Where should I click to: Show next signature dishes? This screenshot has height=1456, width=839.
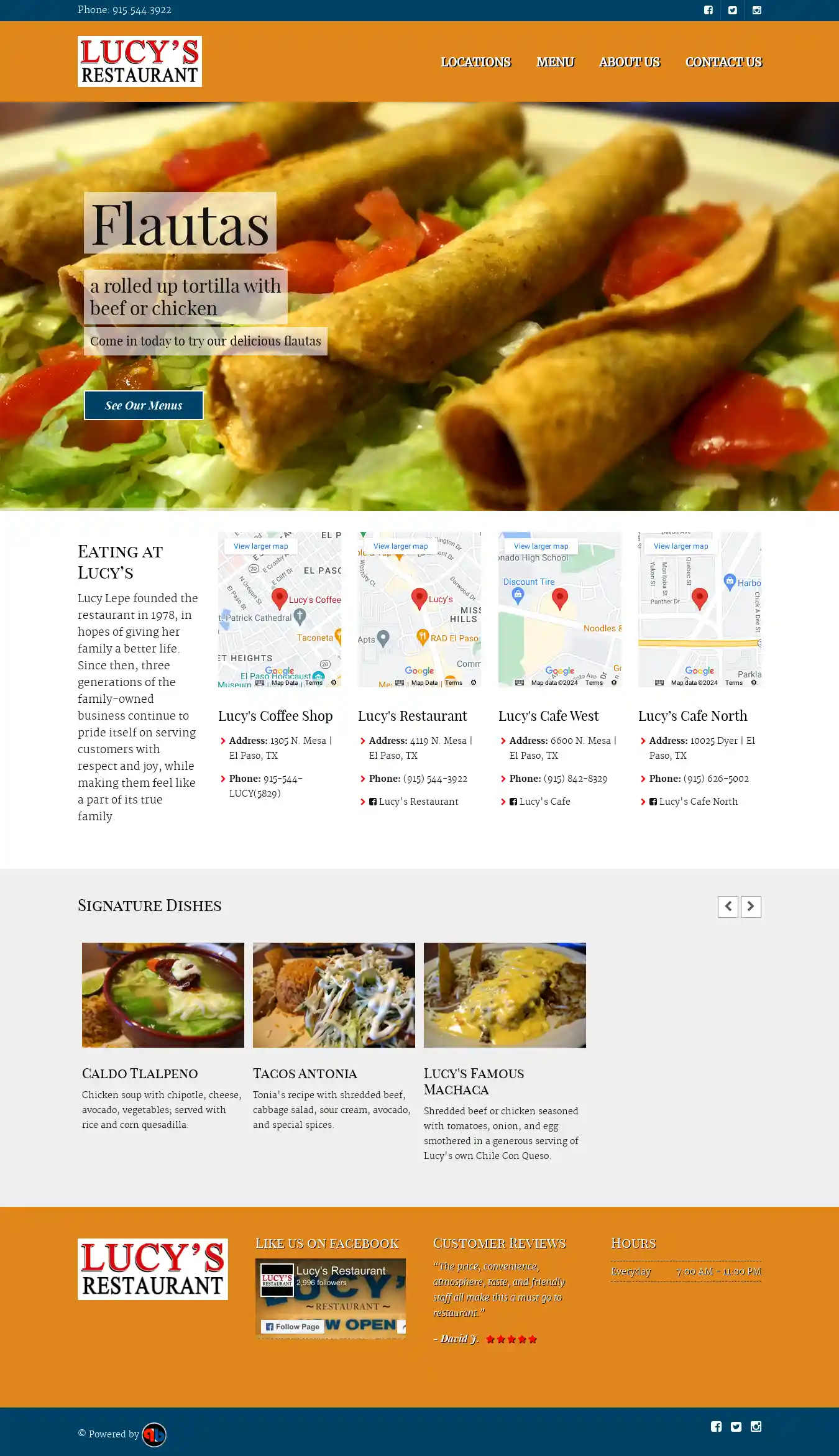751,907
